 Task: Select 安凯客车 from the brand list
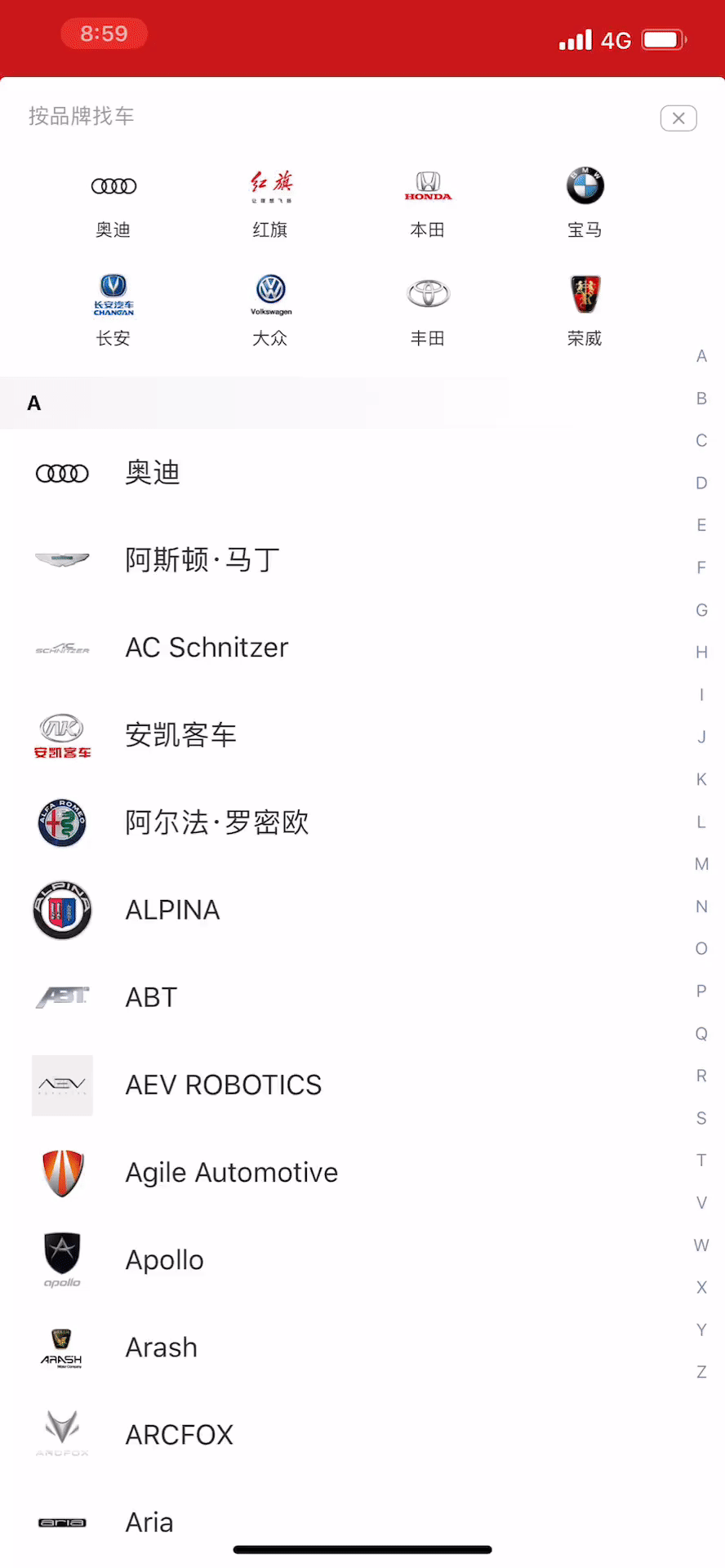[180, 735]
